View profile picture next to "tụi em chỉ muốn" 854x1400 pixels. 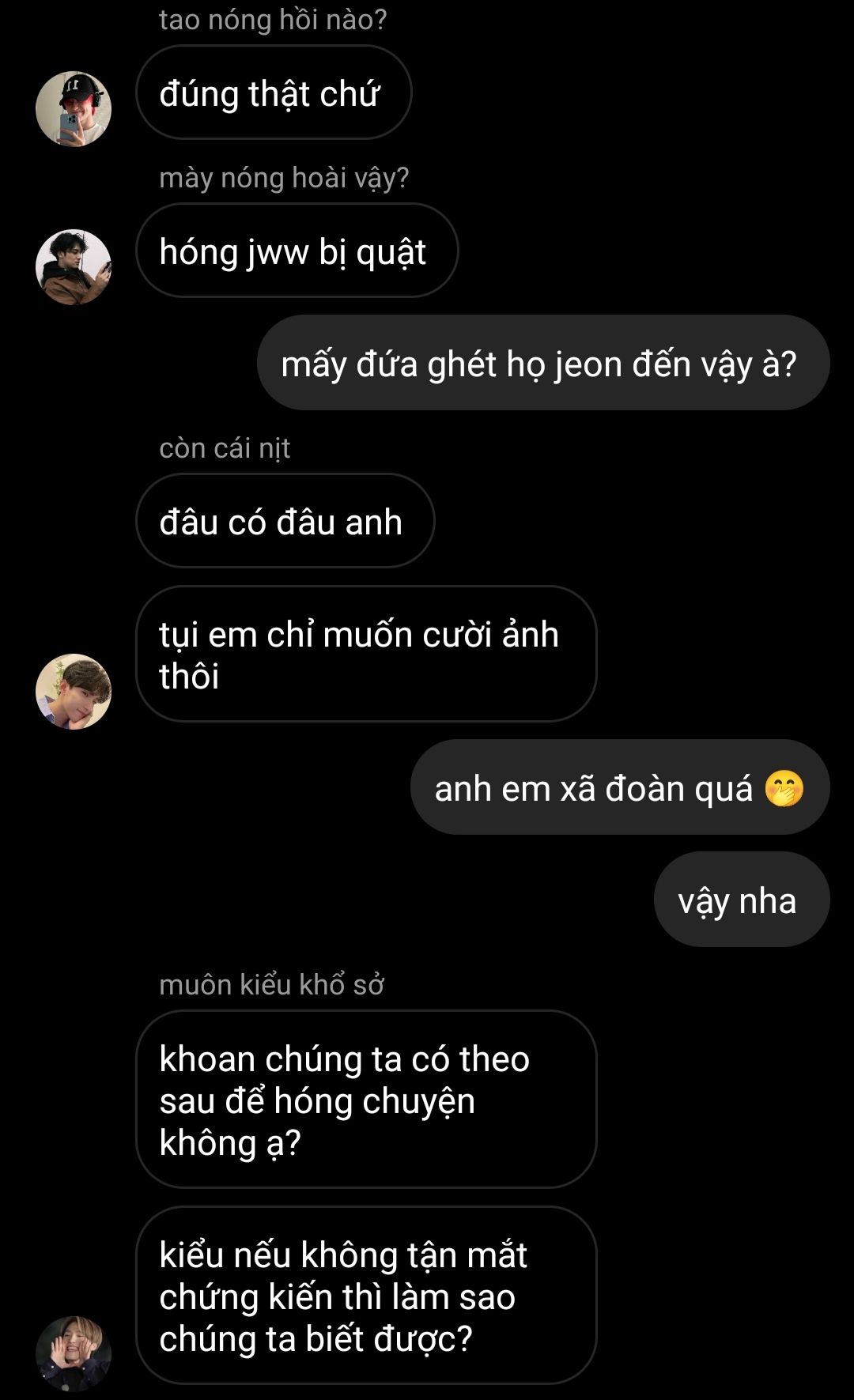click(74, 692)
